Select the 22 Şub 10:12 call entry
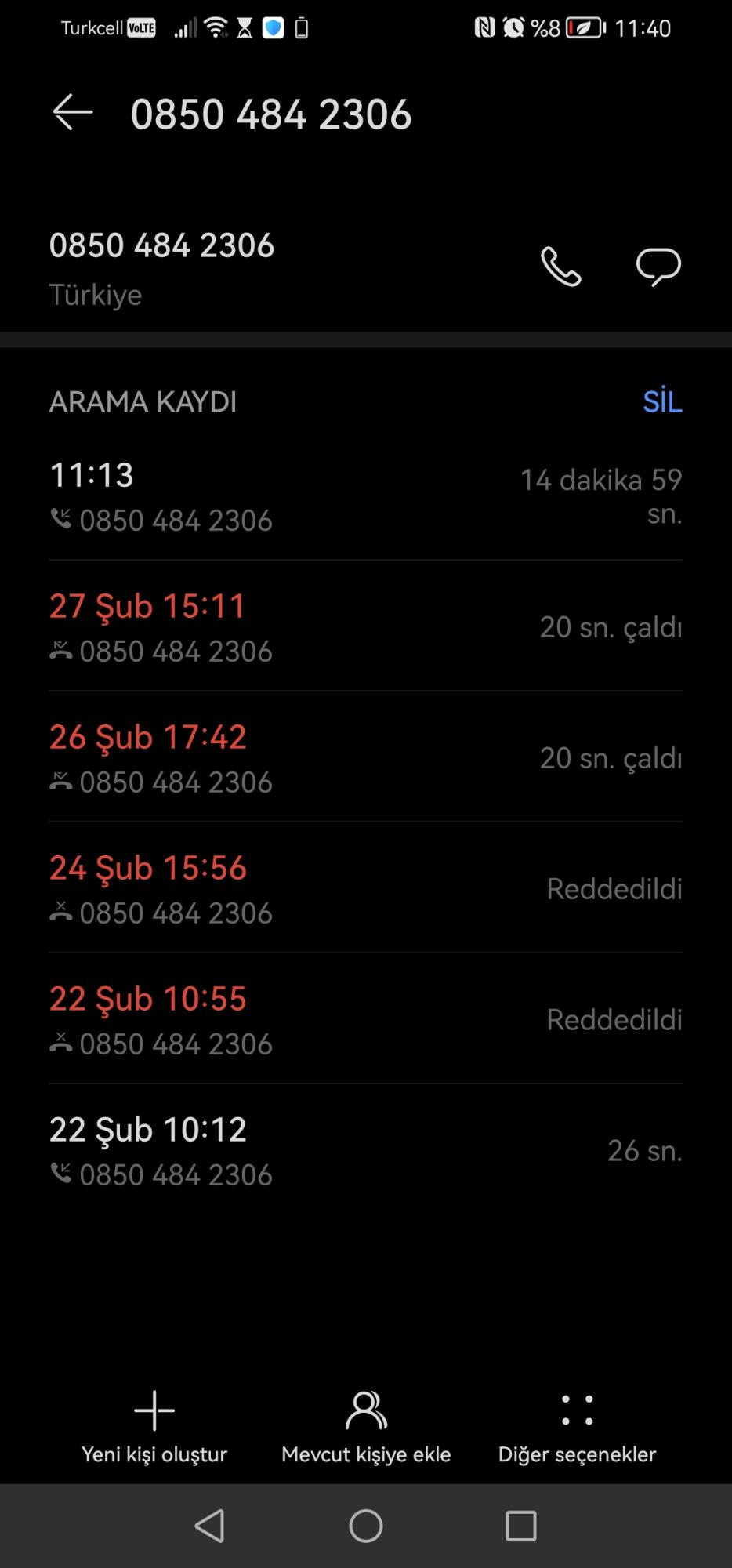This screenshot has height=1568, width=732. (x=365, y=1149)
